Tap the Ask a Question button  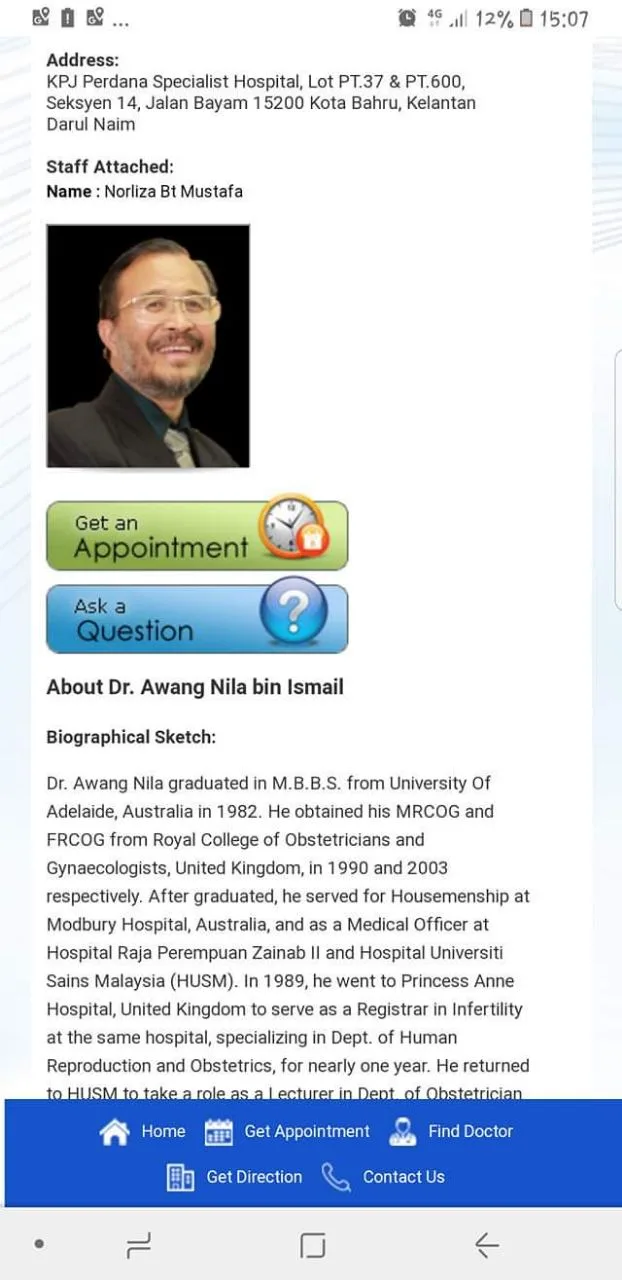point(197,619)
